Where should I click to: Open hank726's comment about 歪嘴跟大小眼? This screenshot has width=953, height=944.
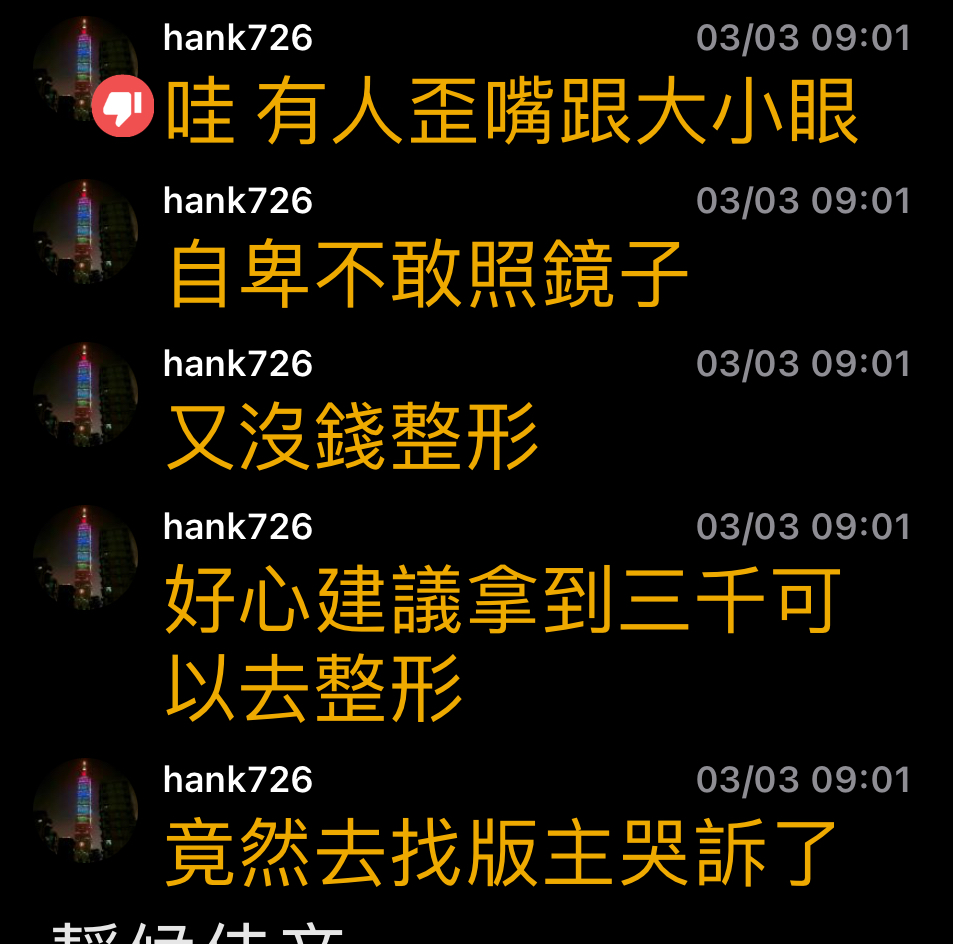[512, 111]
